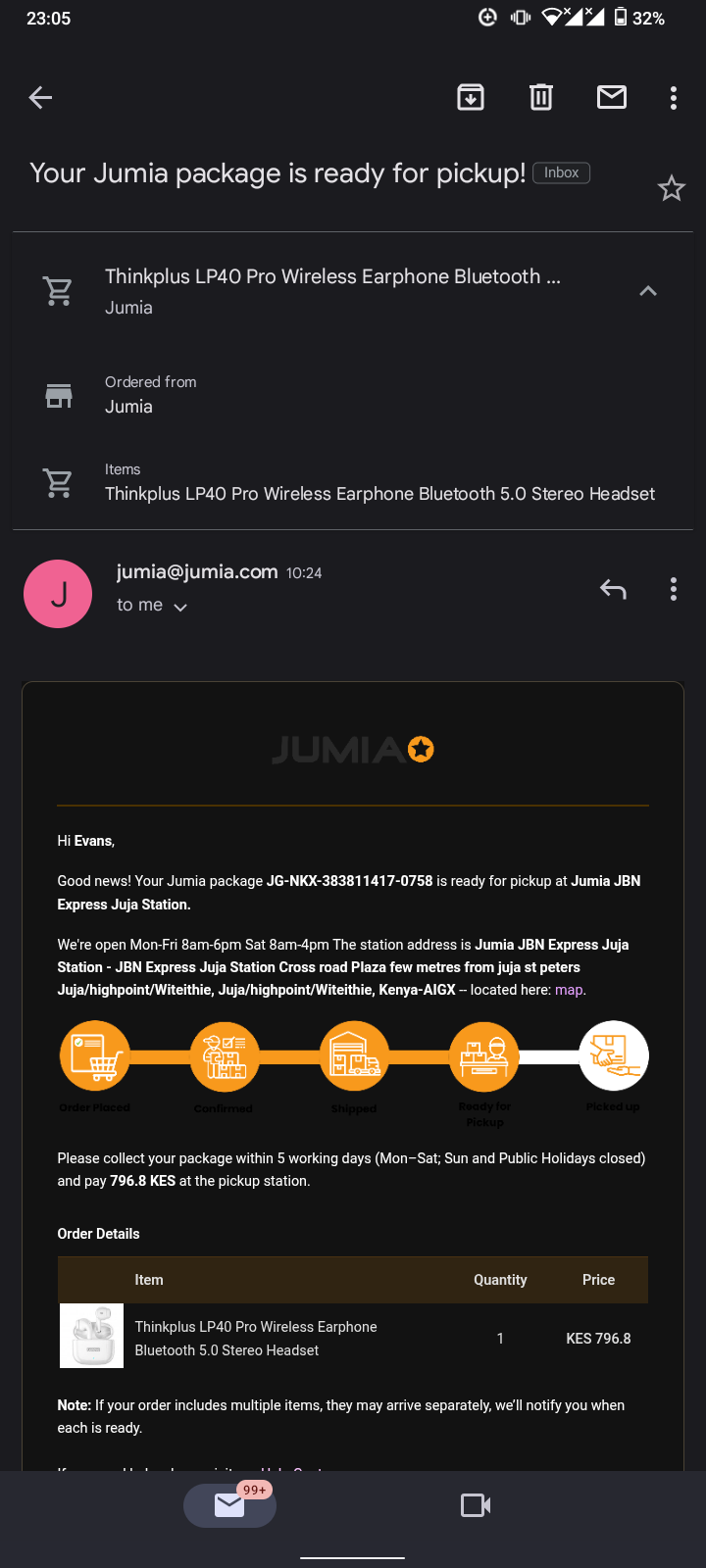The height and width of the screenshot is (1568, 706).
Task: Open the top toolbar overflow menu
Action: click(673, 97)
